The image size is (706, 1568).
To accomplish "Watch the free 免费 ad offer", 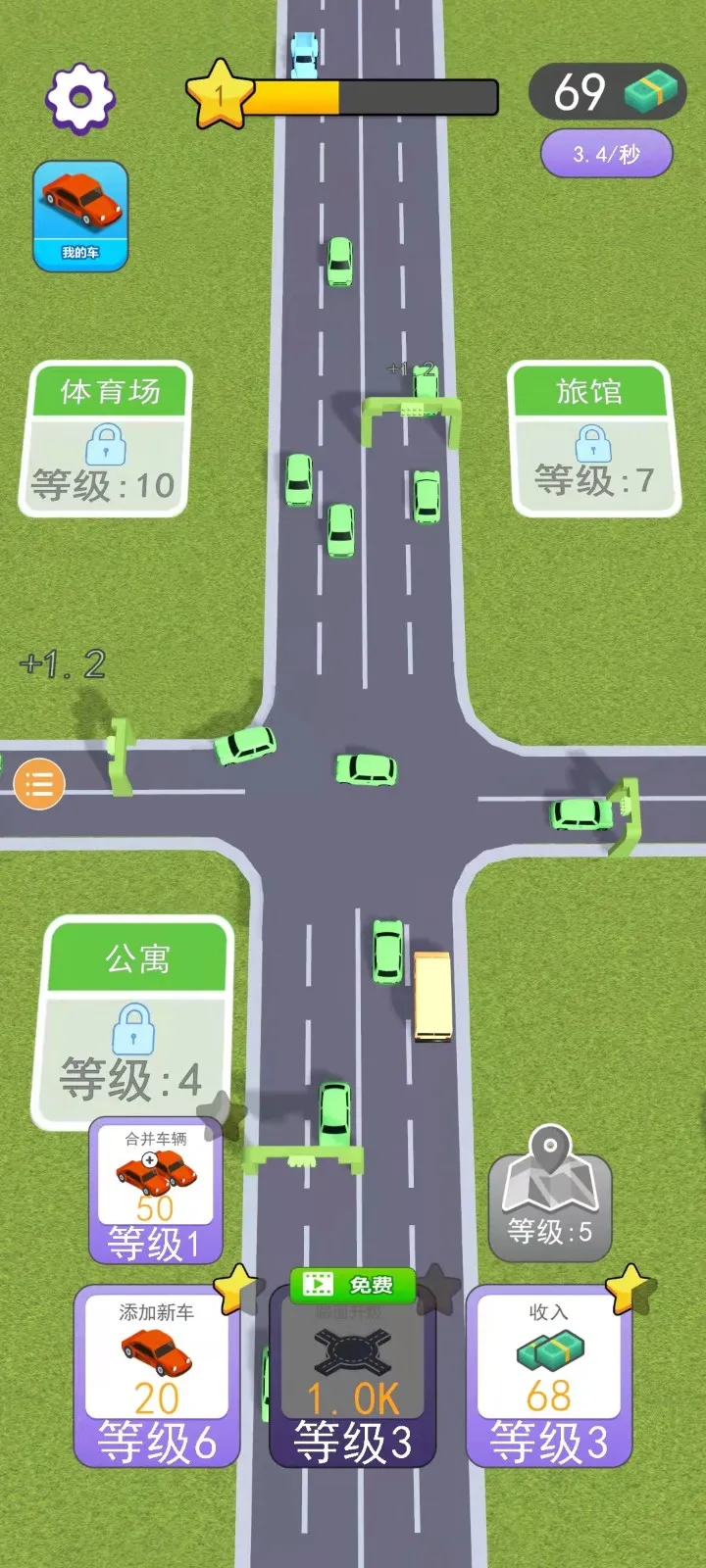I will [351, 1285].
